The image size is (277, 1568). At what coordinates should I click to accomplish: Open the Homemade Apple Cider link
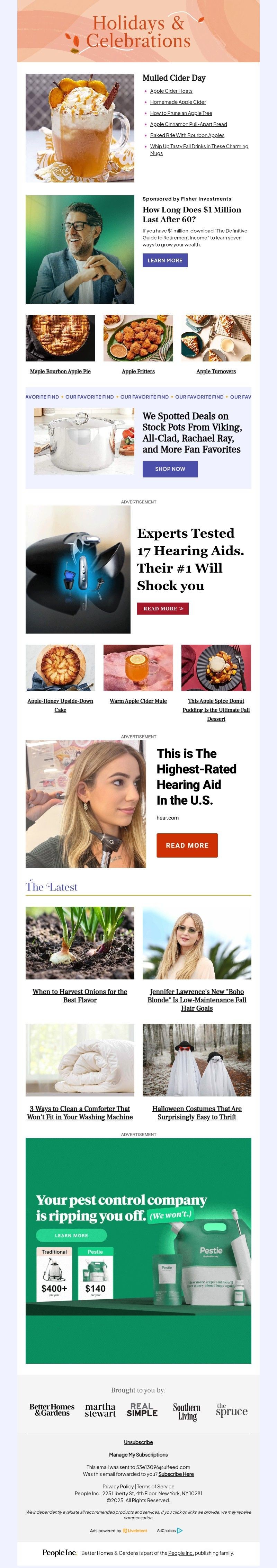tap(178, 102)
